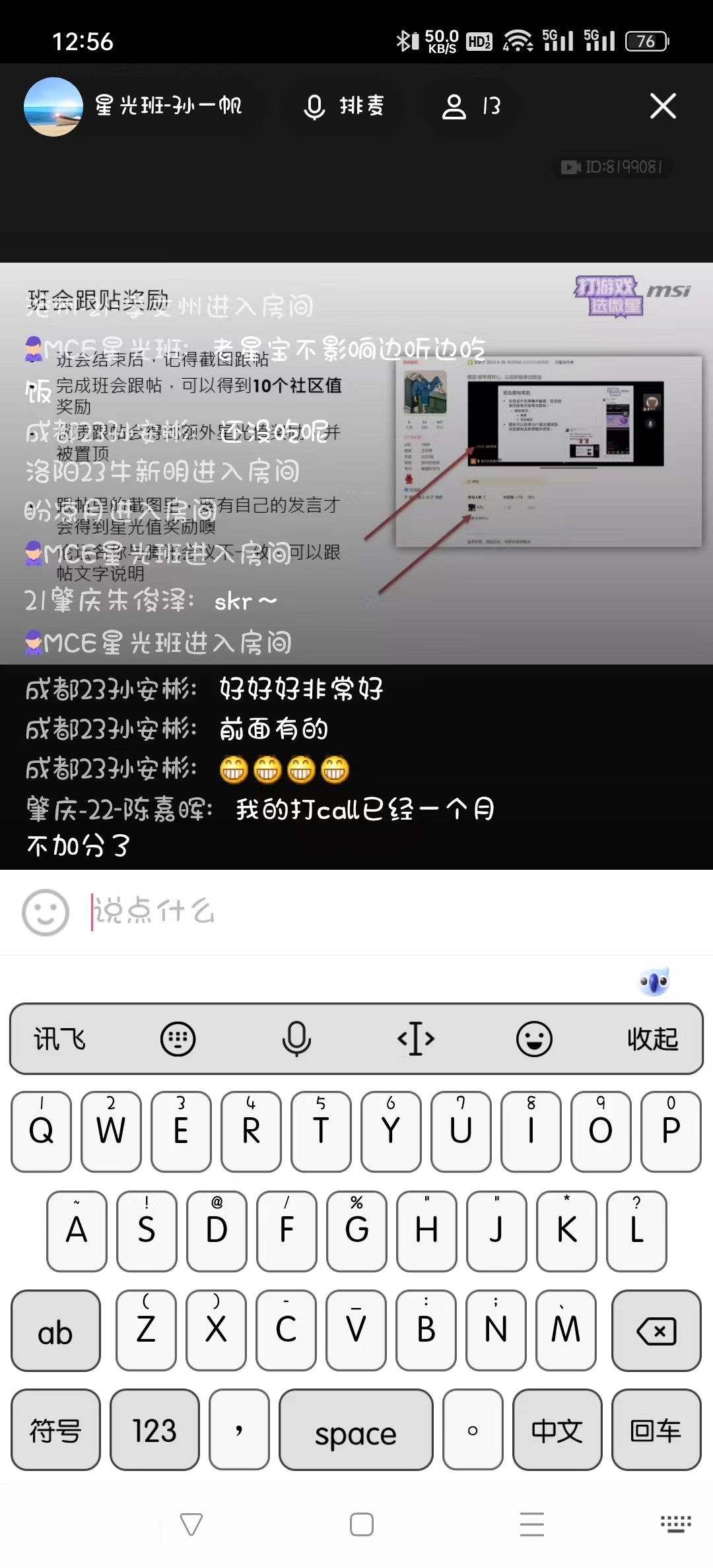Screen dimensions: 713x1568
Task: Open the 符号 symbols panel
Action: pyautogui.click(x=55, y=1431)
